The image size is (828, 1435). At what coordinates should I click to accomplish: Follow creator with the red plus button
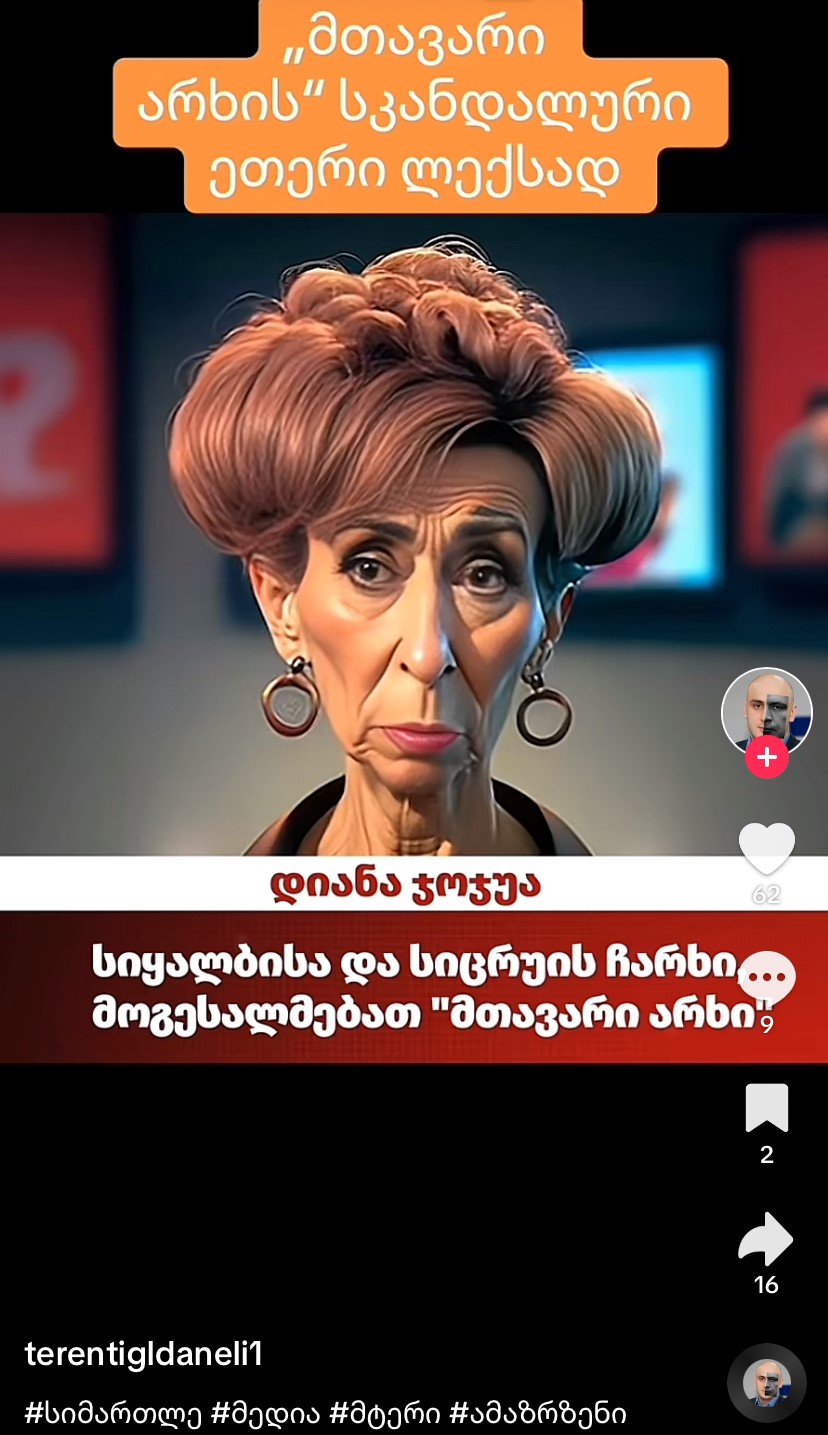coord(766,758)
